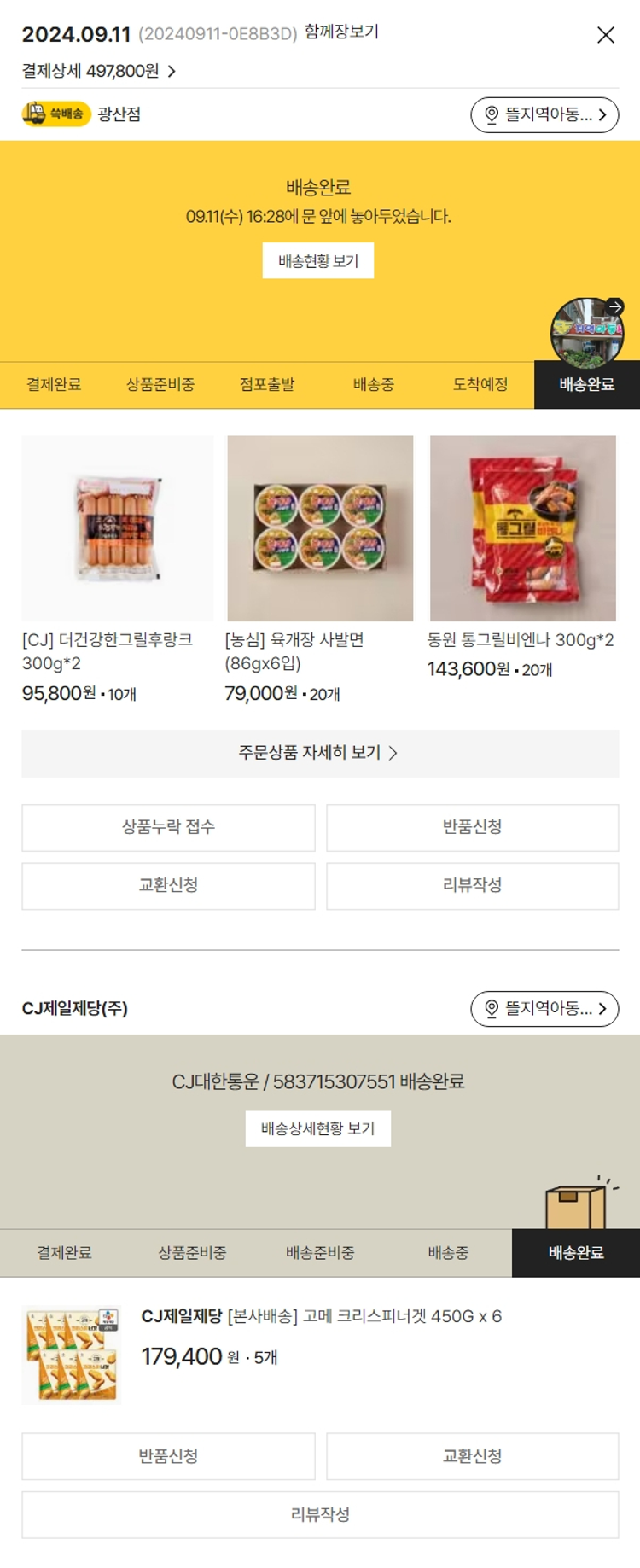Write a review for the 광산점 order
Image resolution: width=640 pixels, height=1568 pixels.
click(x=472, y=885)
